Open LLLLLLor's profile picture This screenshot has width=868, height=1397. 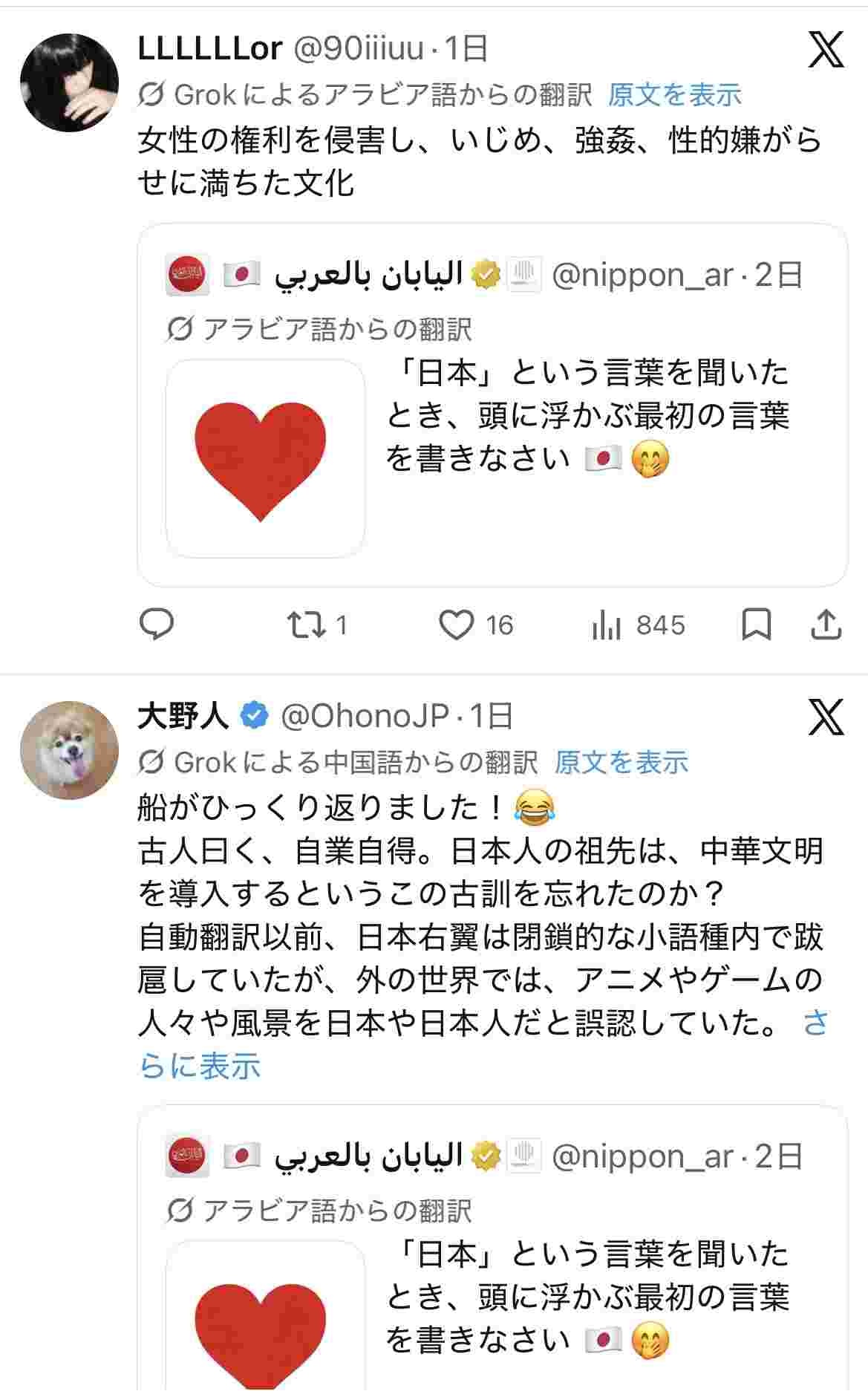coord(69,82)
